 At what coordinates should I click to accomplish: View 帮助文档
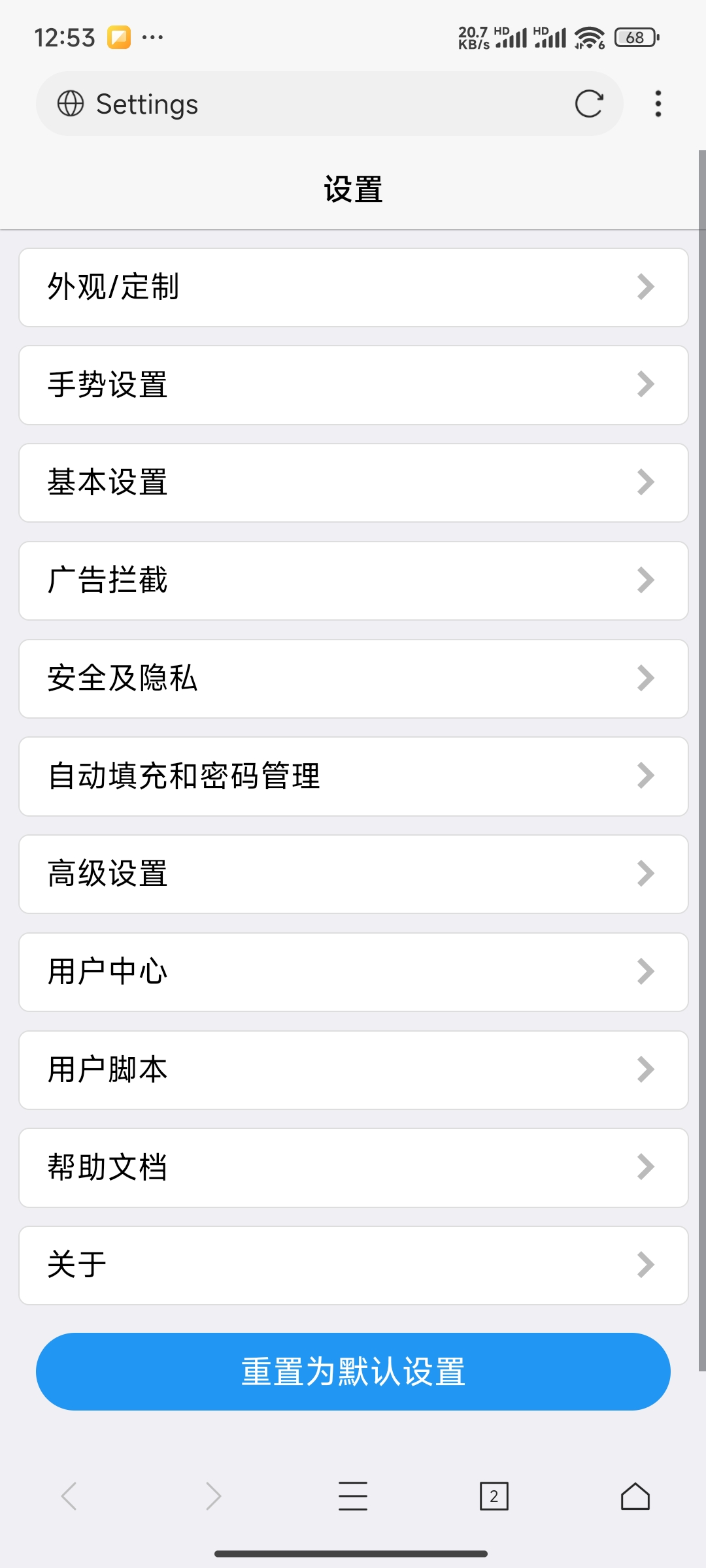[353, 1168]
